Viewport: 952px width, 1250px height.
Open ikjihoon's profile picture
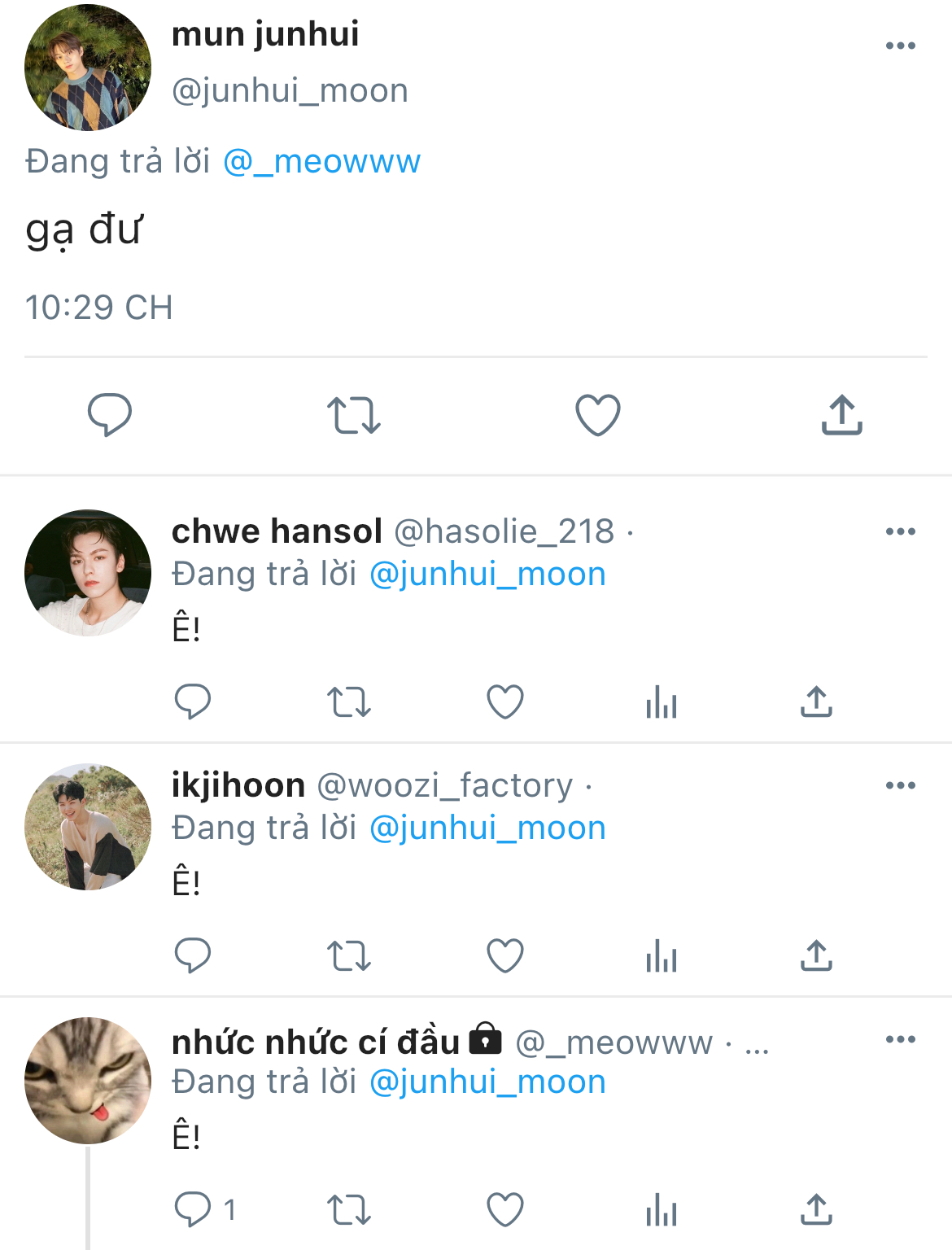pyautogui.click(x=88, y=827)
